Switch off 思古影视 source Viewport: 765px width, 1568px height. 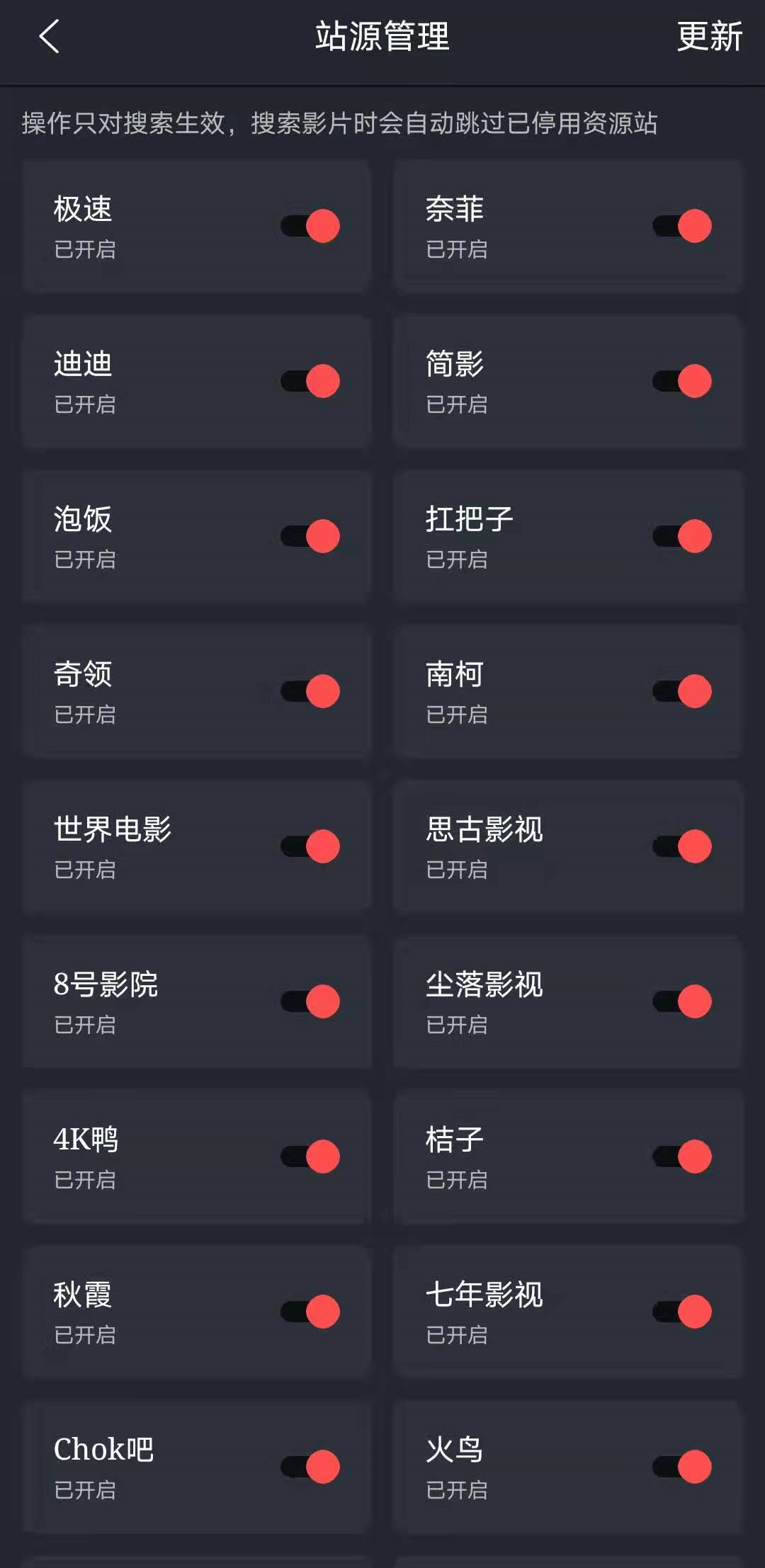click(682, 846)
